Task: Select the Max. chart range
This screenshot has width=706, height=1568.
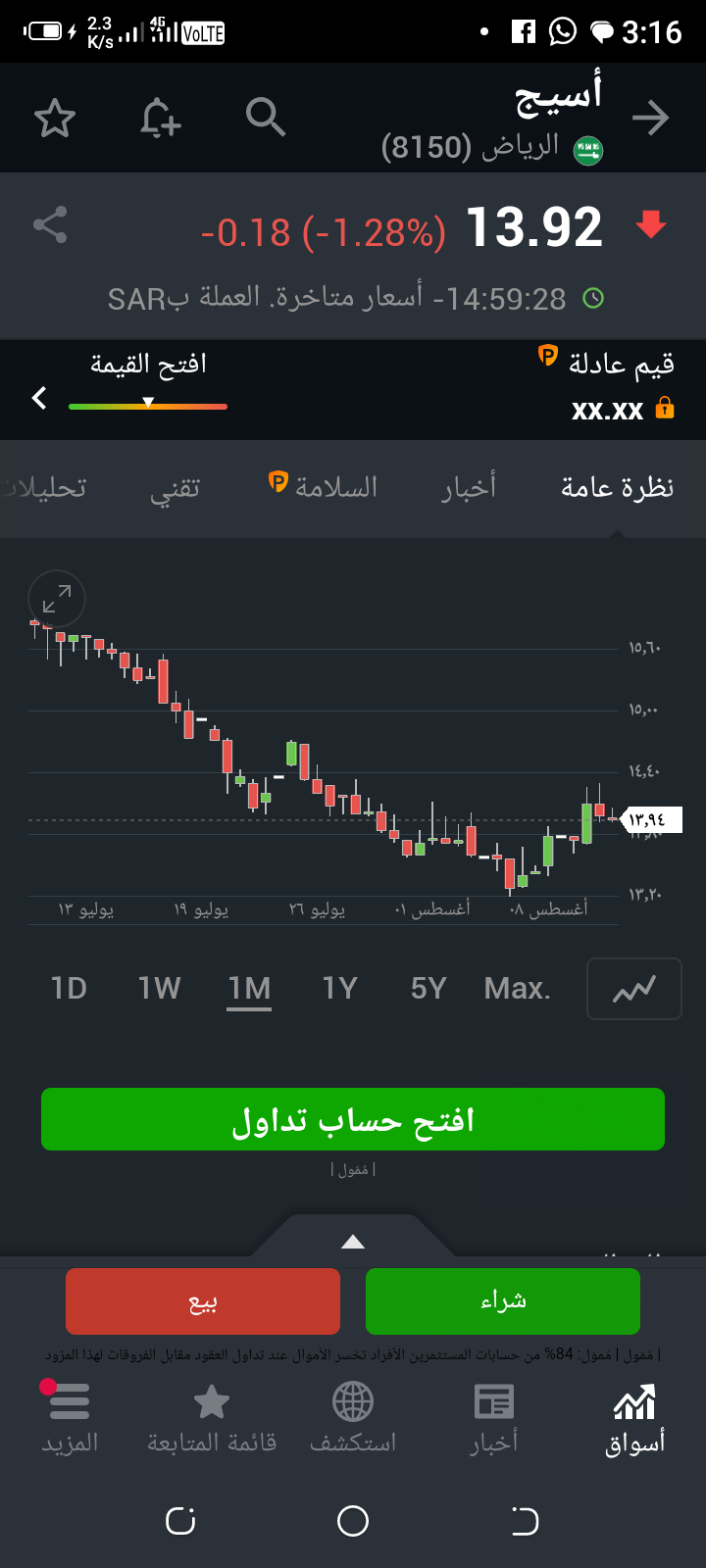Action: pyautogui.click(x=518, y=989)
